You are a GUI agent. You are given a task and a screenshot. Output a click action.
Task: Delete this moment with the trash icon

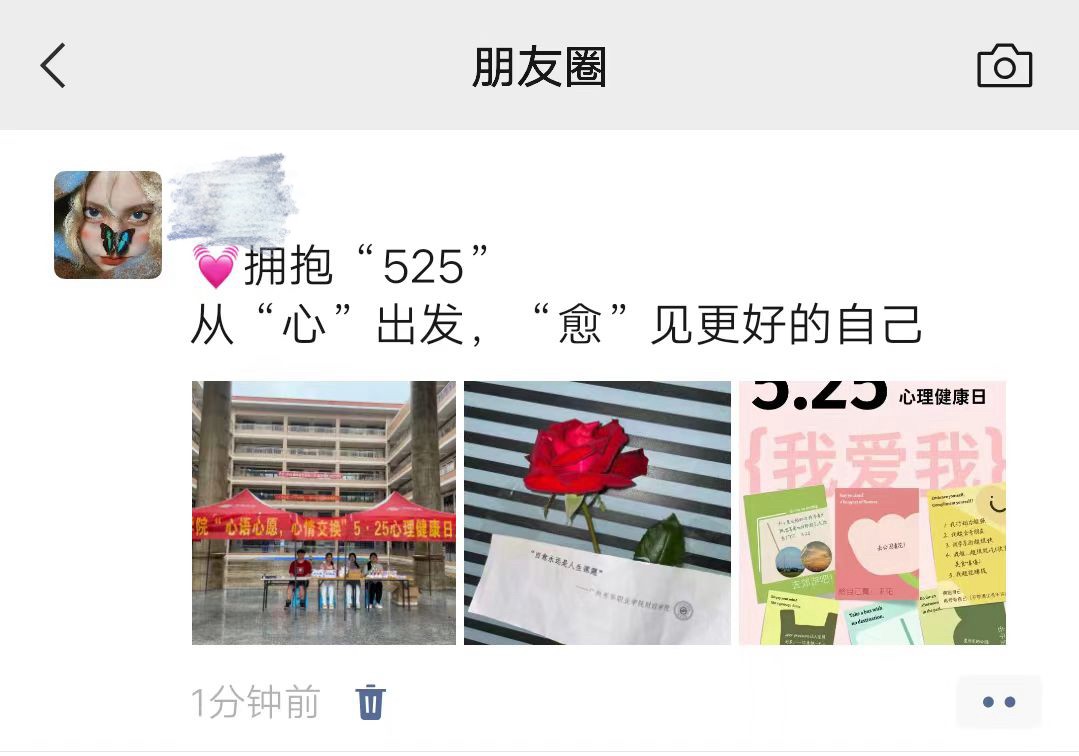pyautogui.click(x=371, y=702)
